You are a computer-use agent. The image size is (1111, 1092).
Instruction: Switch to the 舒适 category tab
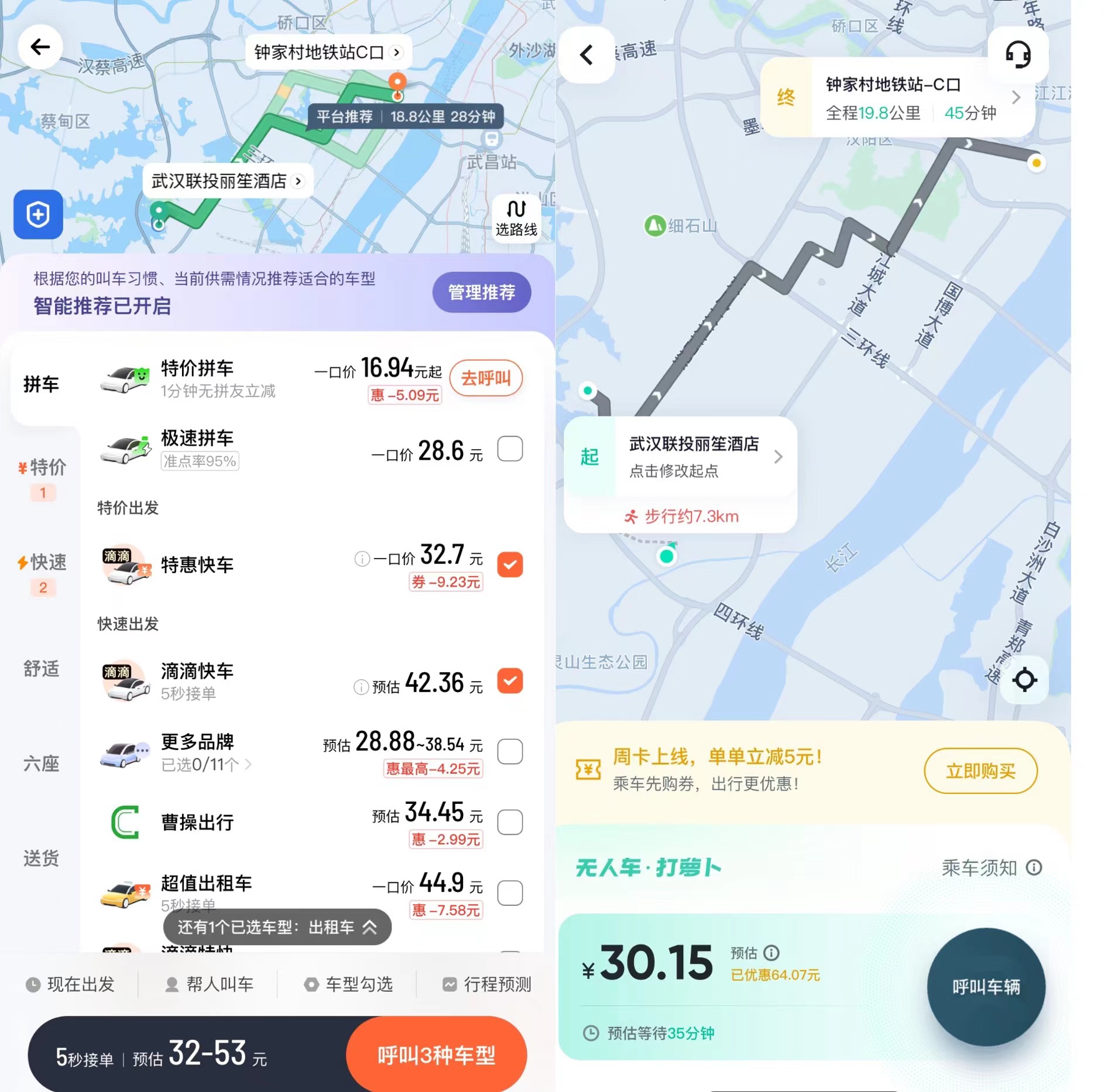[x=41, y=668]
